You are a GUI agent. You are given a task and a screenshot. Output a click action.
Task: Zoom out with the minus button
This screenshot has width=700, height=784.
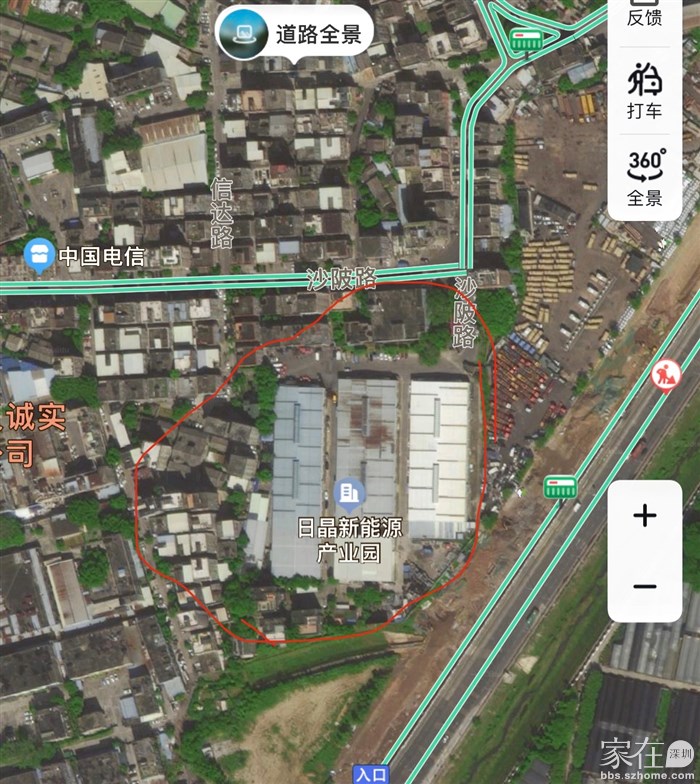tap(645, 586)
